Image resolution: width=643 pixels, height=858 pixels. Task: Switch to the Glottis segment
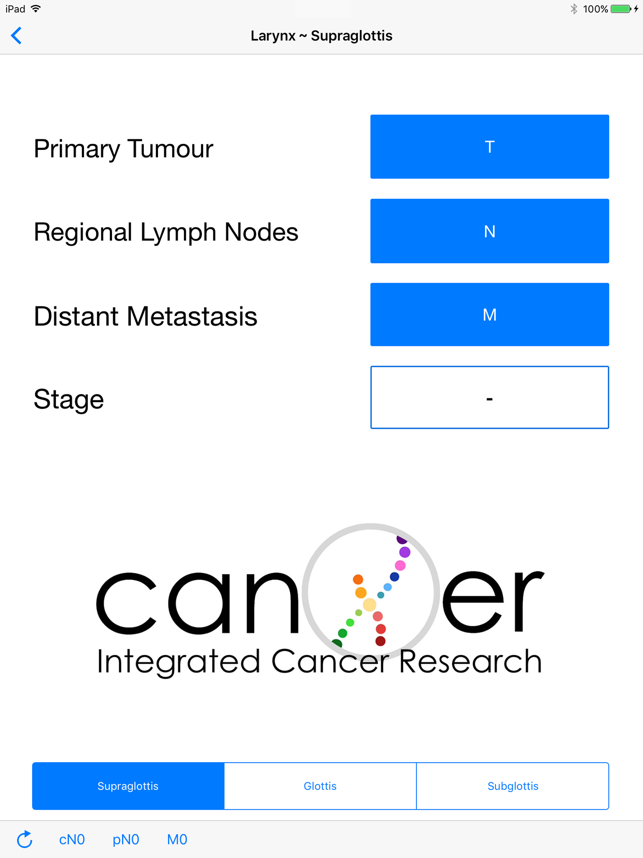tap(320, 786)
